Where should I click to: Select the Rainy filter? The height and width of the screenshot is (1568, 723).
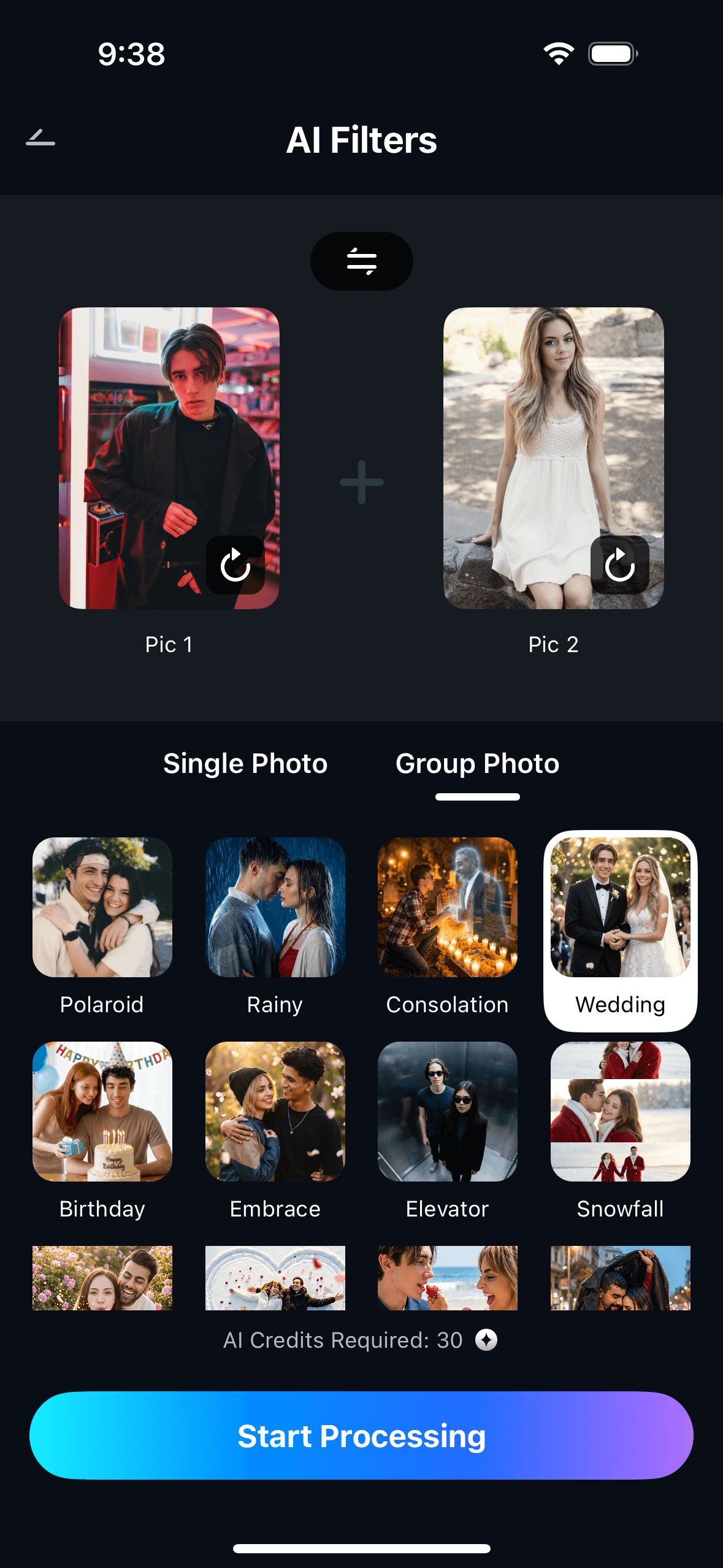pos(274,908)
